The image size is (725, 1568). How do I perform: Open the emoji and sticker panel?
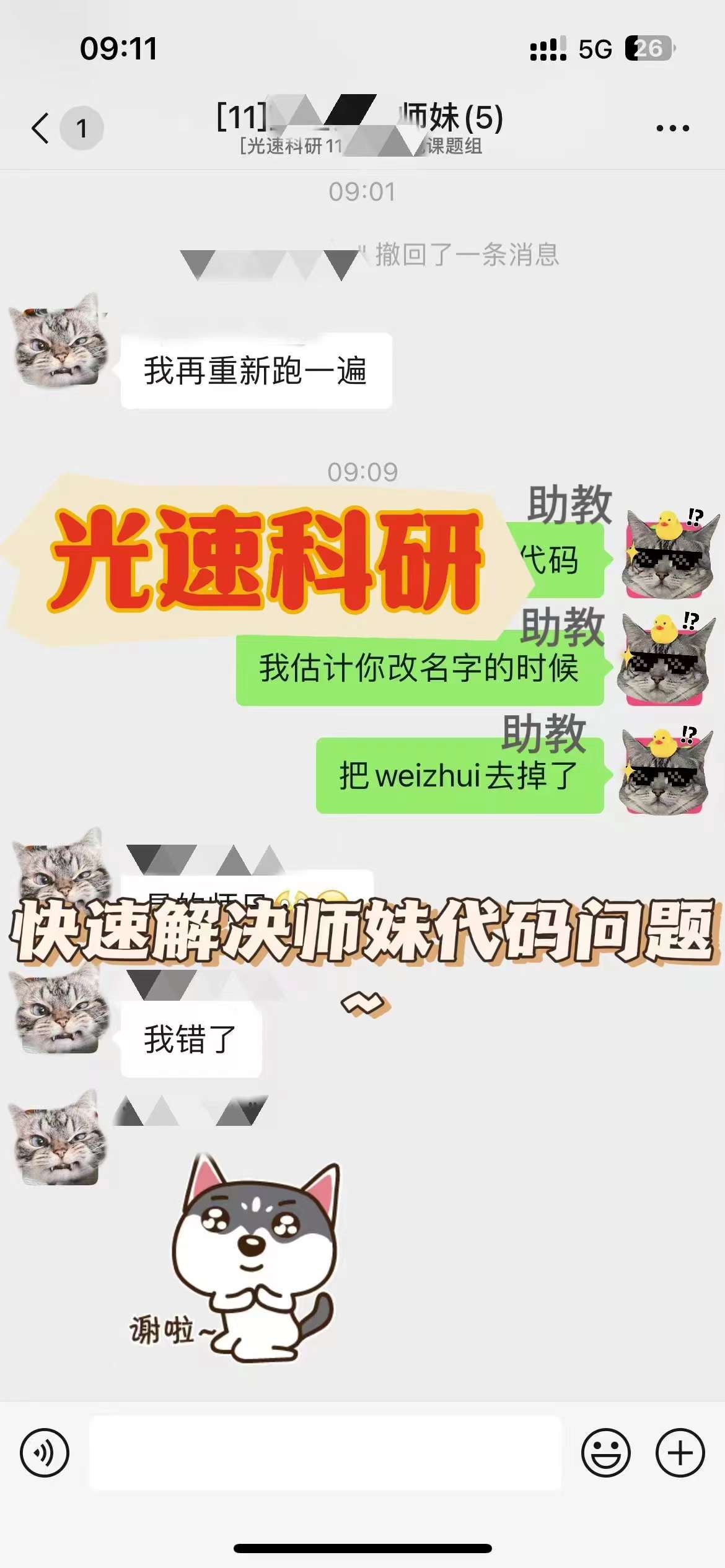pos(605,1452)
